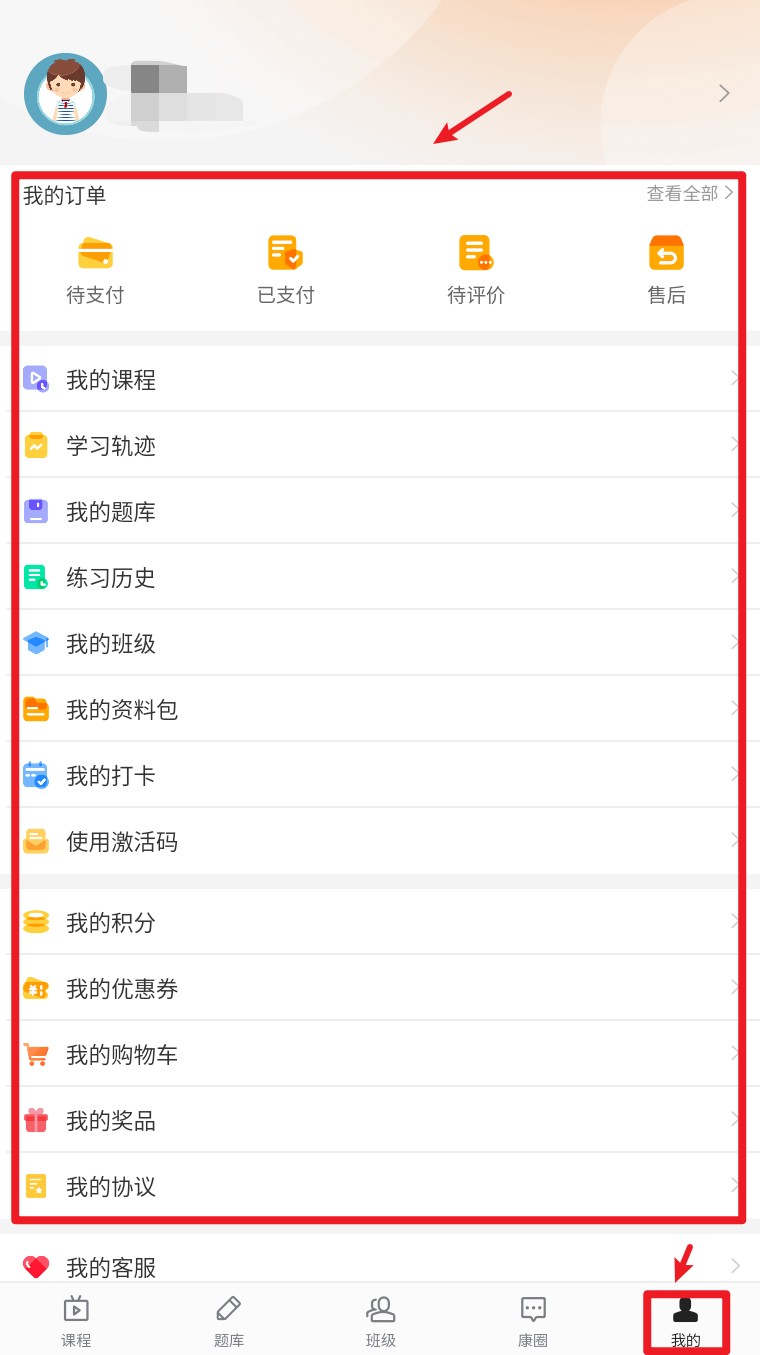760x1355 pixels.
Task: Open 我的优惠券
Action: (380, 988)
